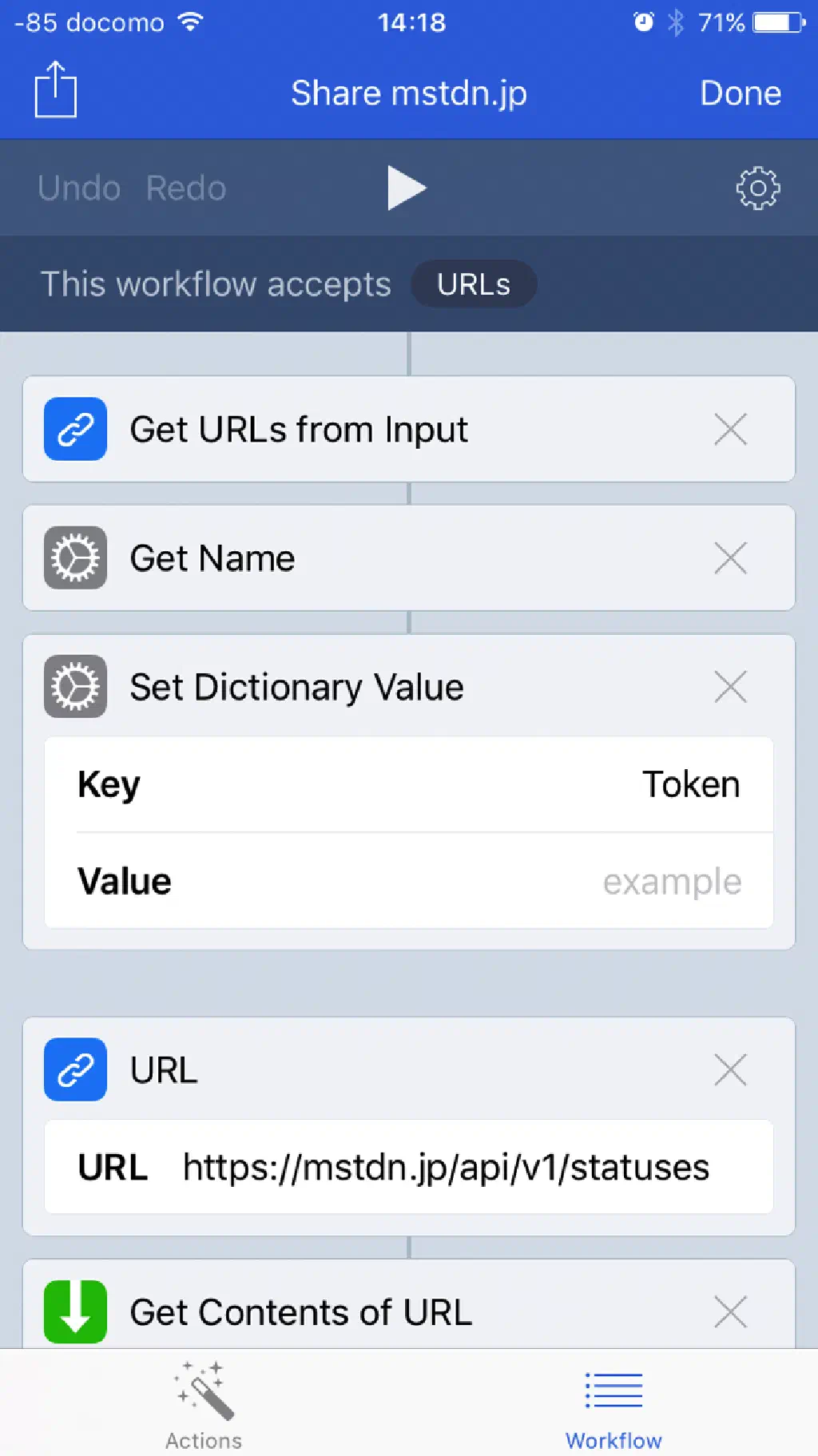Enter a Value in the dictionary field
This screenshot has height=1456, width=818.
(x=671, y=882)
